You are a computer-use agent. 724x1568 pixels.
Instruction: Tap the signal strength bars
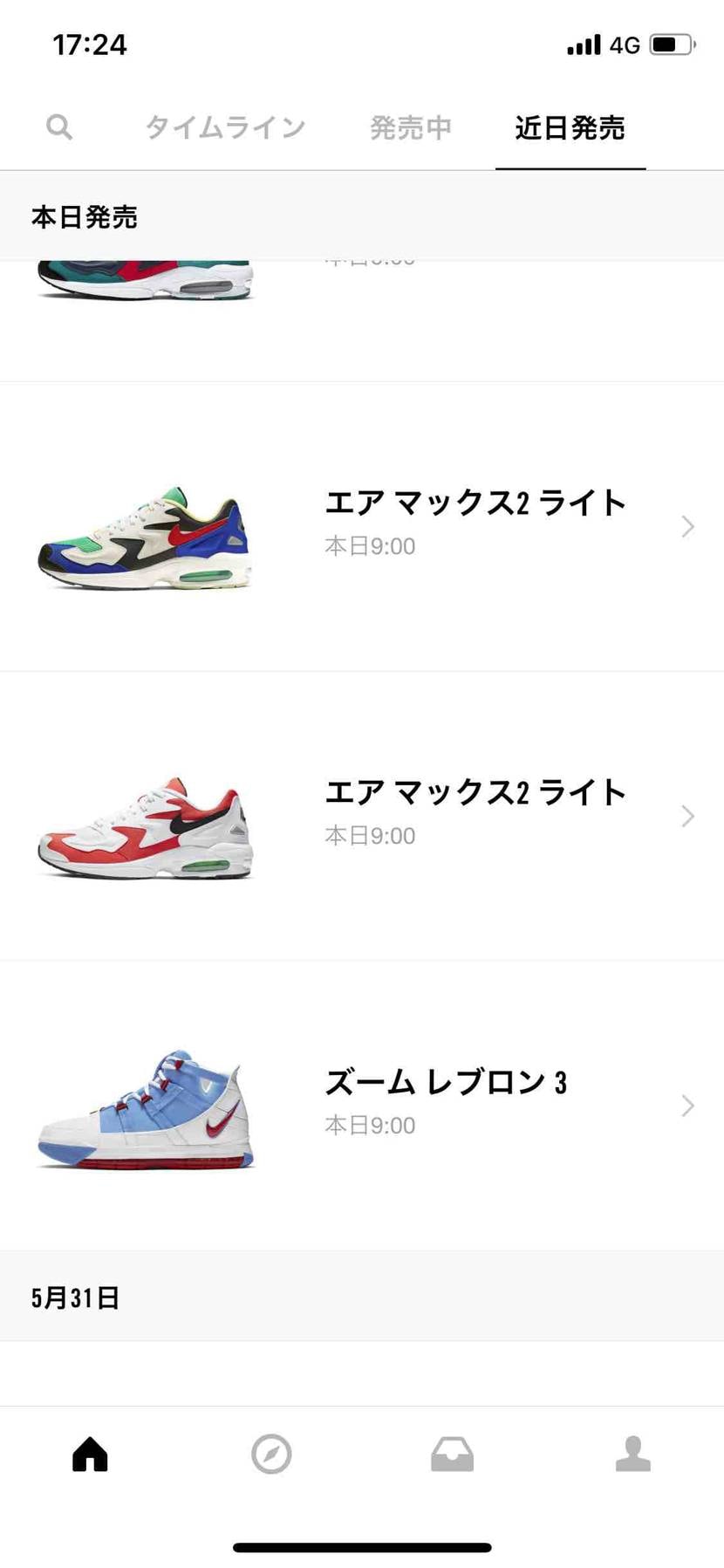tap(583, 44)
